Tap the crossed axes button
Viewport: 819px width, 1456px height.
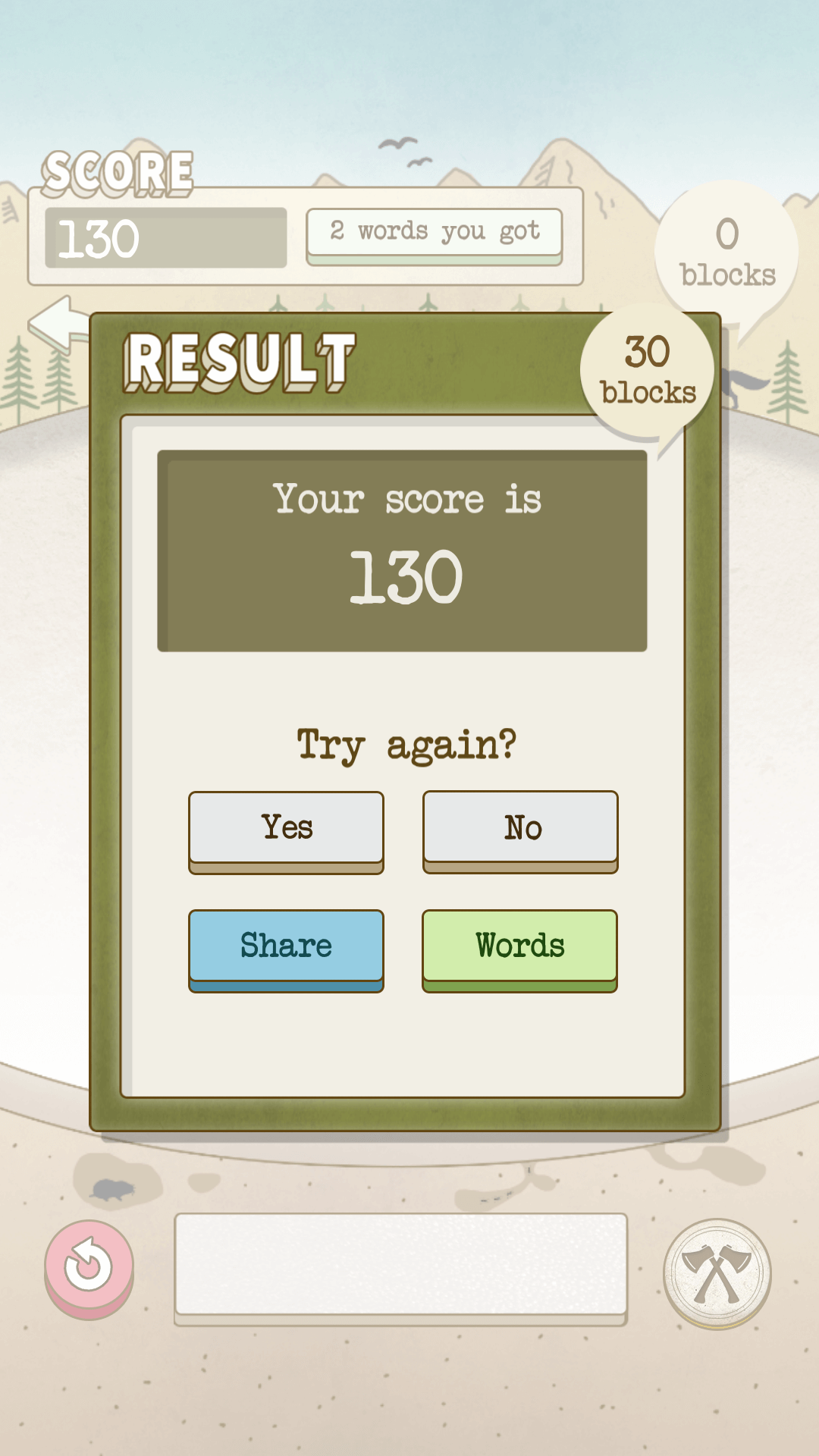click(717, 1273)
